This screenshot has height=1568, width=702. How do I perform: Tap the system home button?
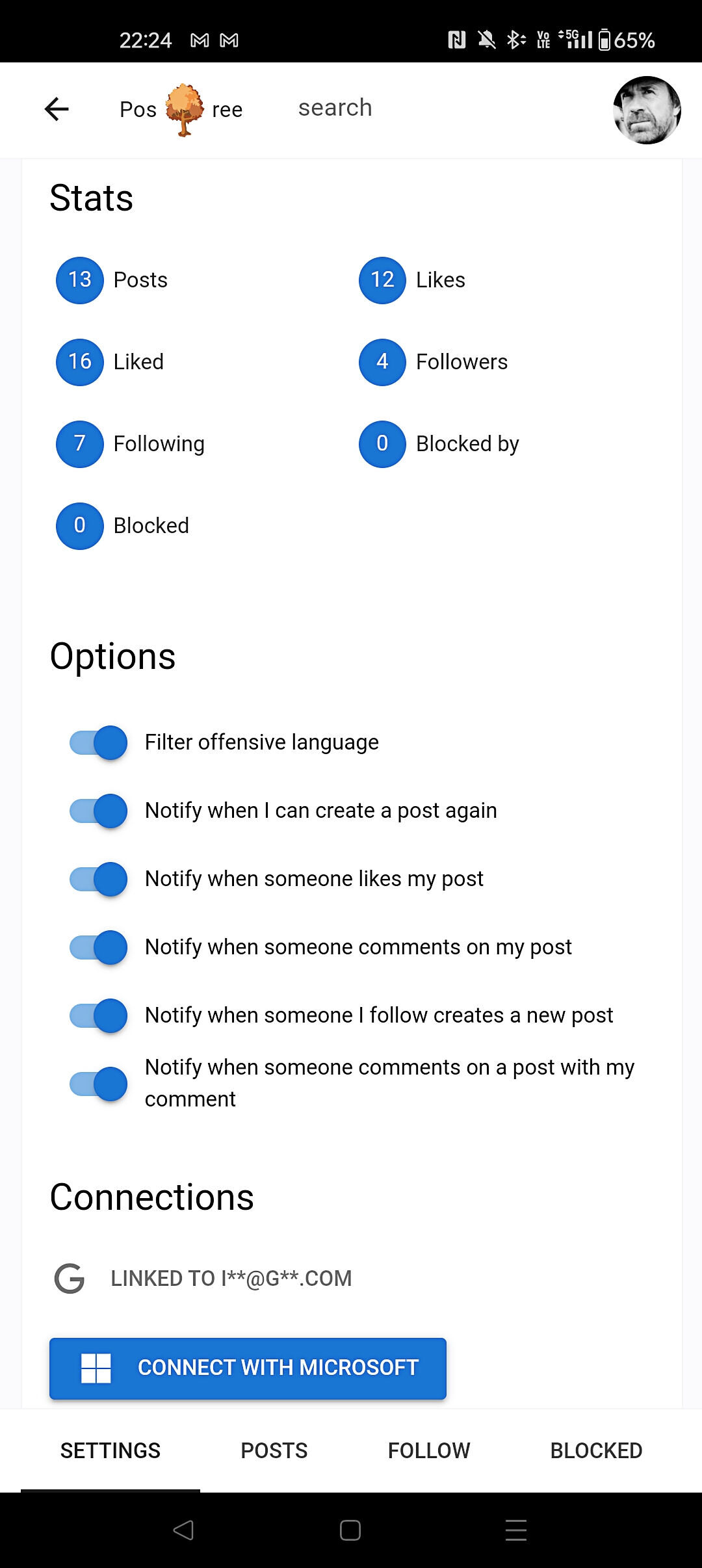click(x=350, y=1530)
